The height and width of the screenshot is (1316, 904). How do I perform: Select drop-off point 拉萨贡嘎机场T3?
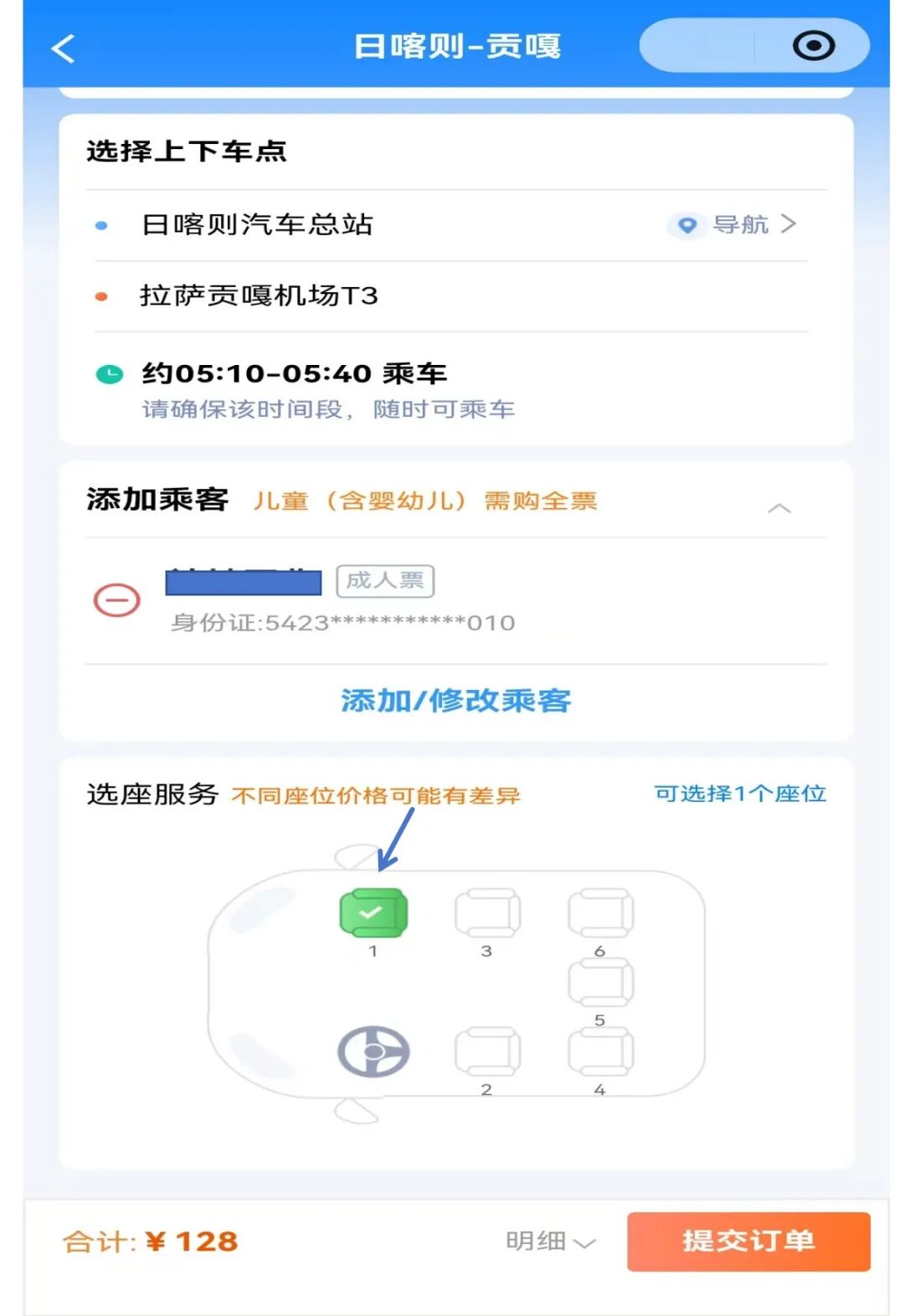259,296
